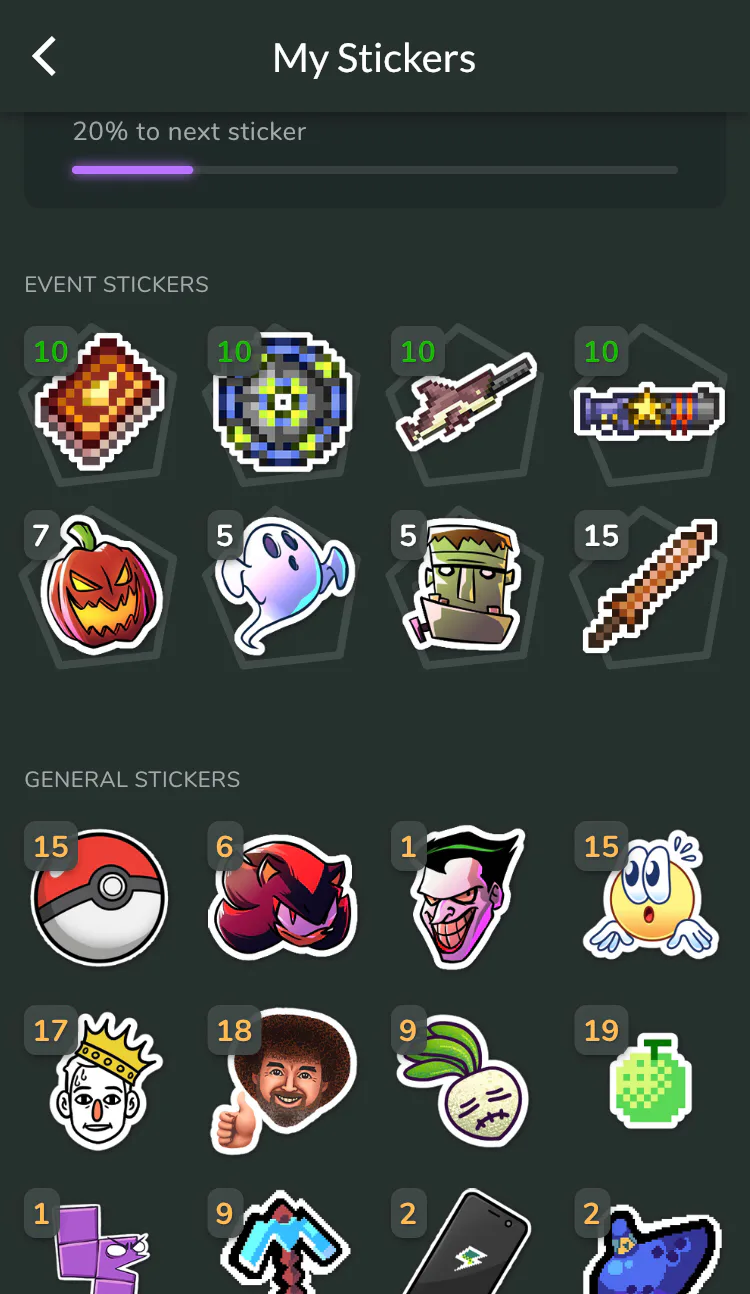Select the ghost event sticker
This screenshot has height=1294, width=750.
[283, 583]
